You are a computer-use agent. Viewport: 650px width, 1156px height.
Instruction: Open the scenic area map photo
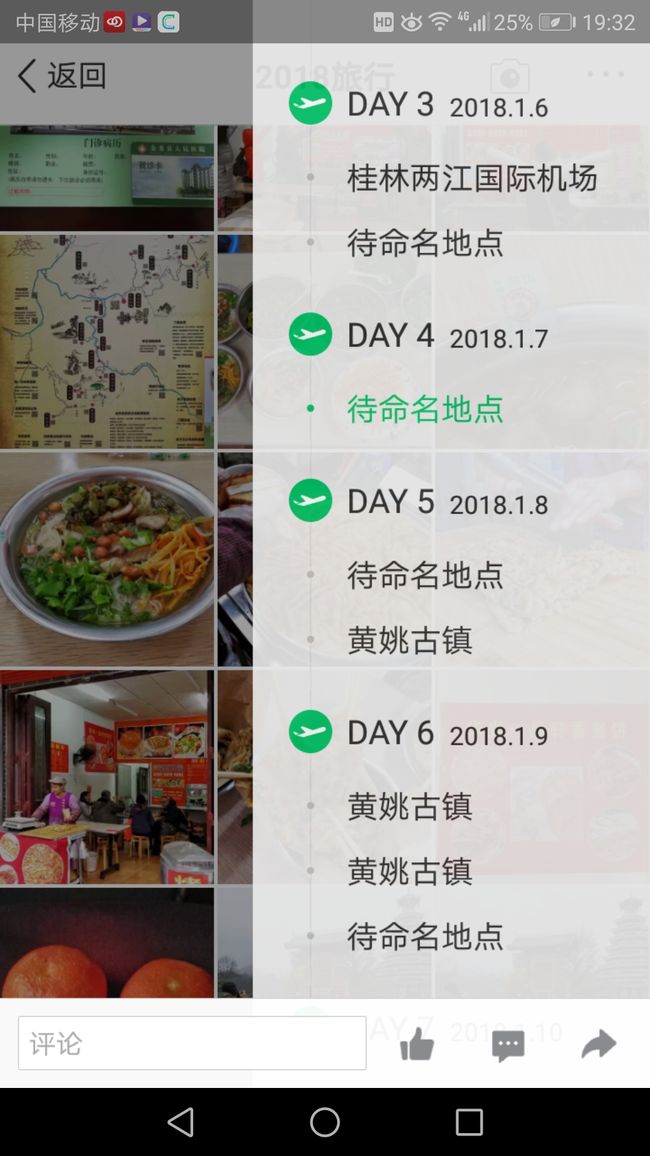point(107,341)
